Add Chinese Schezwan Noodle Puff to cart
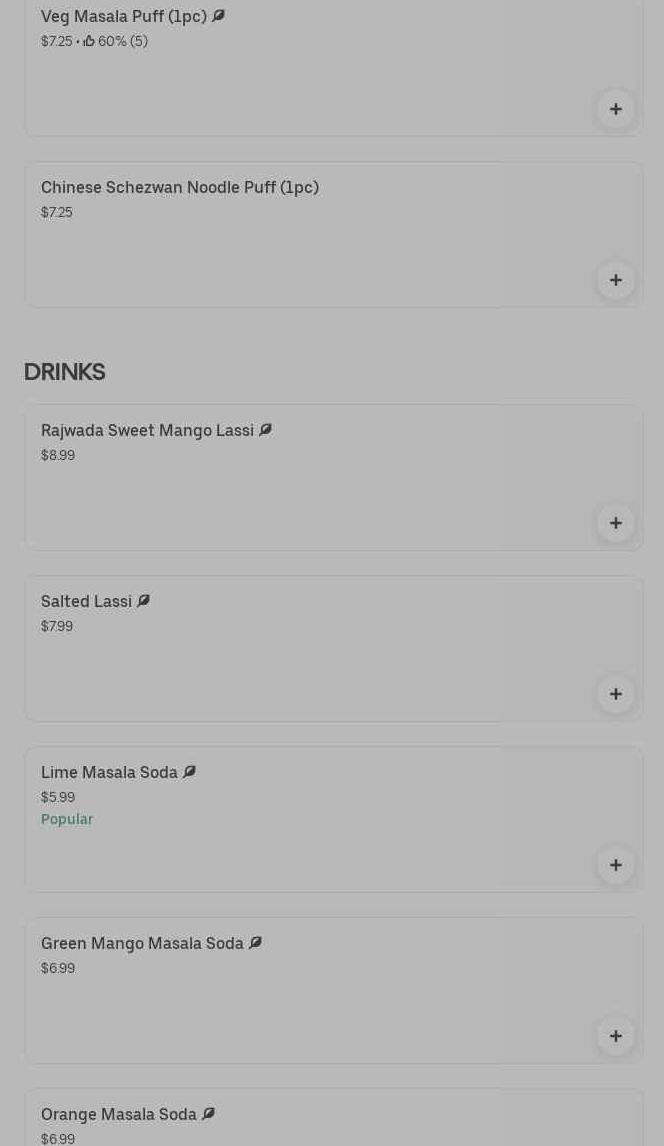The width and height of the screenshot is (664, 1146). (615, 280)
